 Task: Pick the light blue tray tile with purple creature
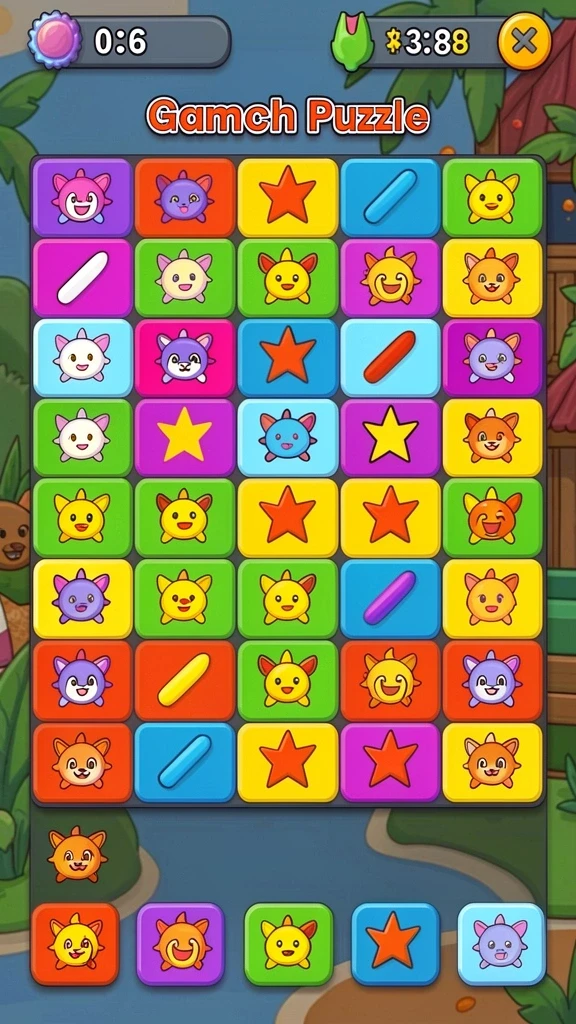[x=501, y=944]
